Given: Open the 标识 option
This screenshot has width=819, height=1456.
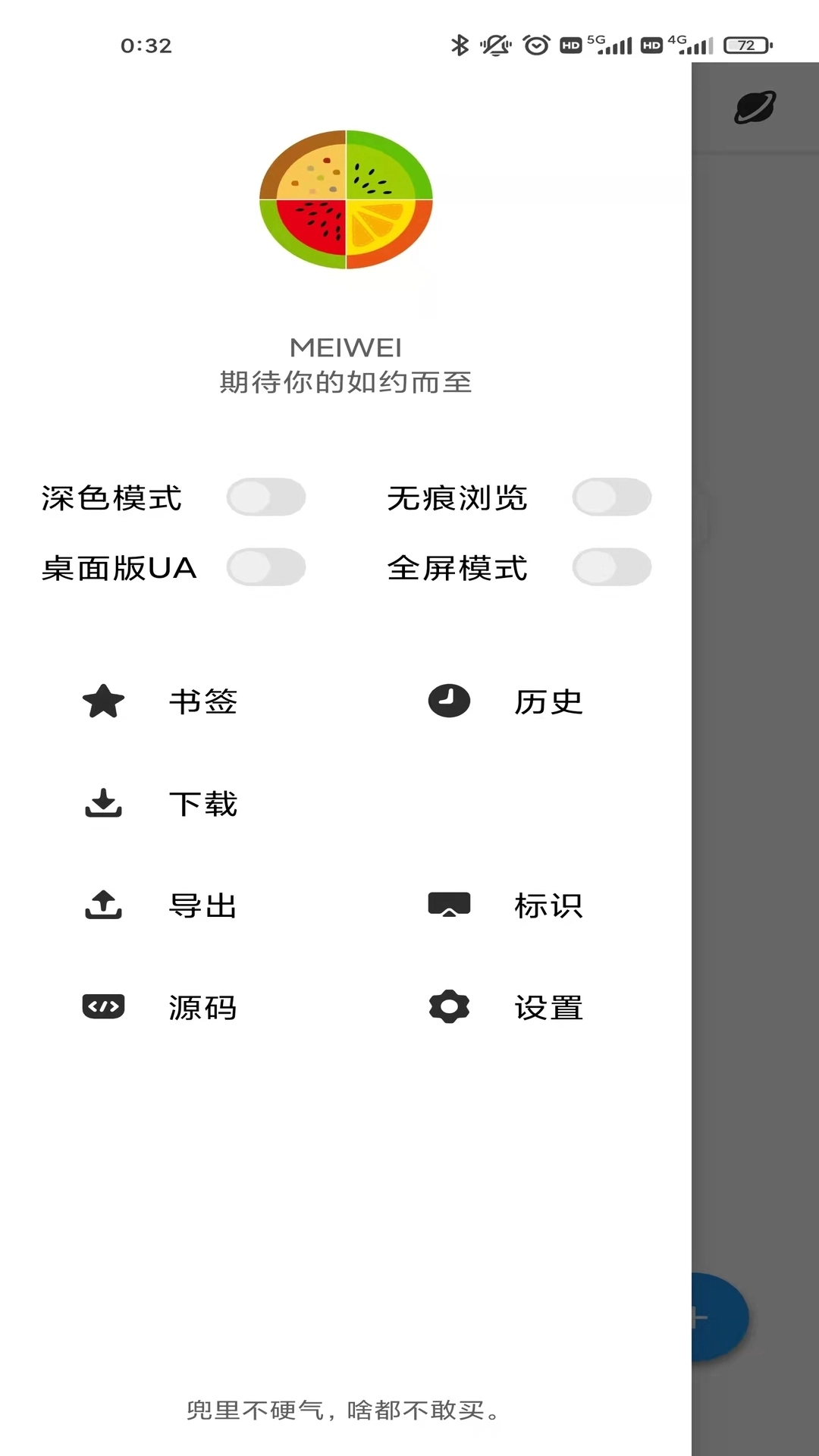Looking at the screenshot, I should coord(507,905).
